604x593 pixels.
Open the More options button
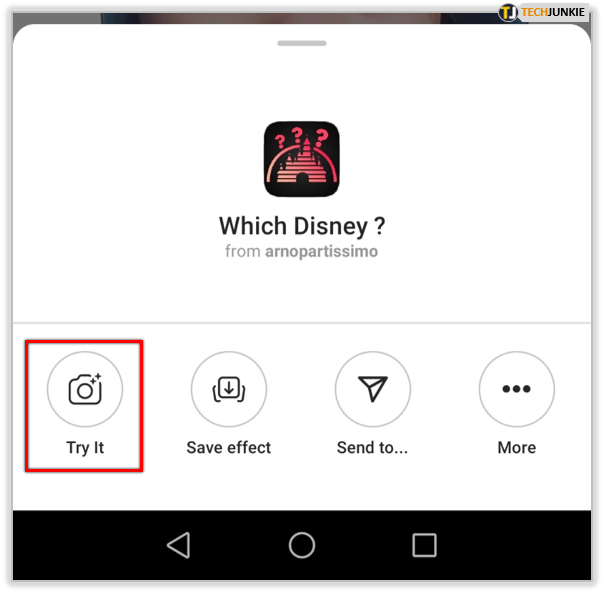(x=516, y=390)
